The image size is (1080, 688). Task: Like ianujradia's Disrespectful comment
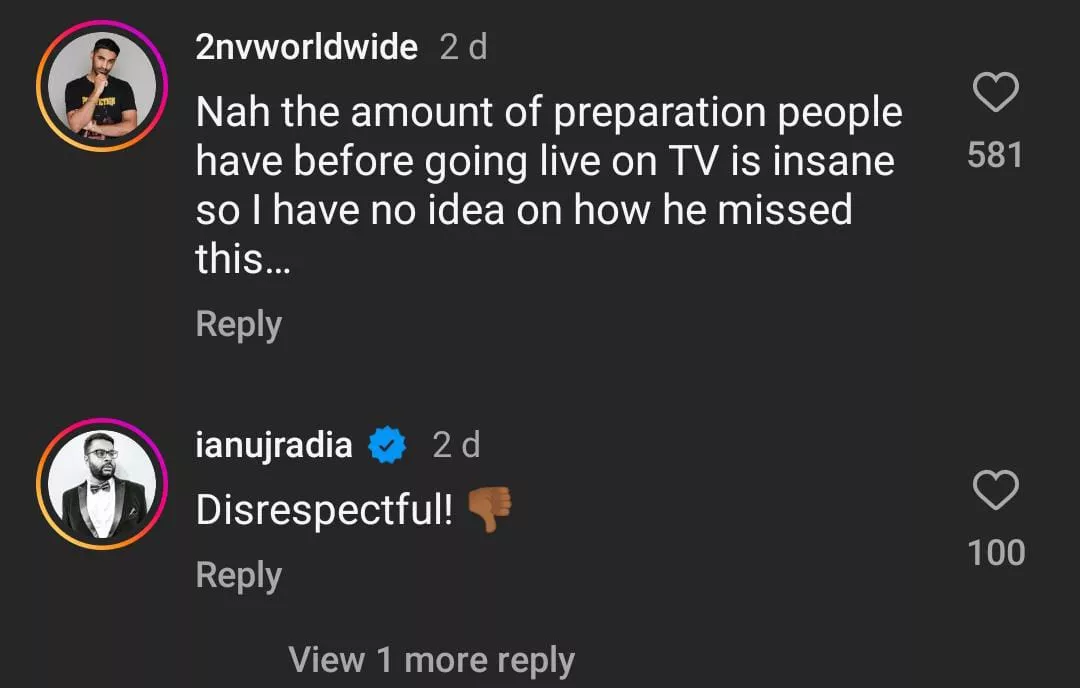[x=995, y=491]
